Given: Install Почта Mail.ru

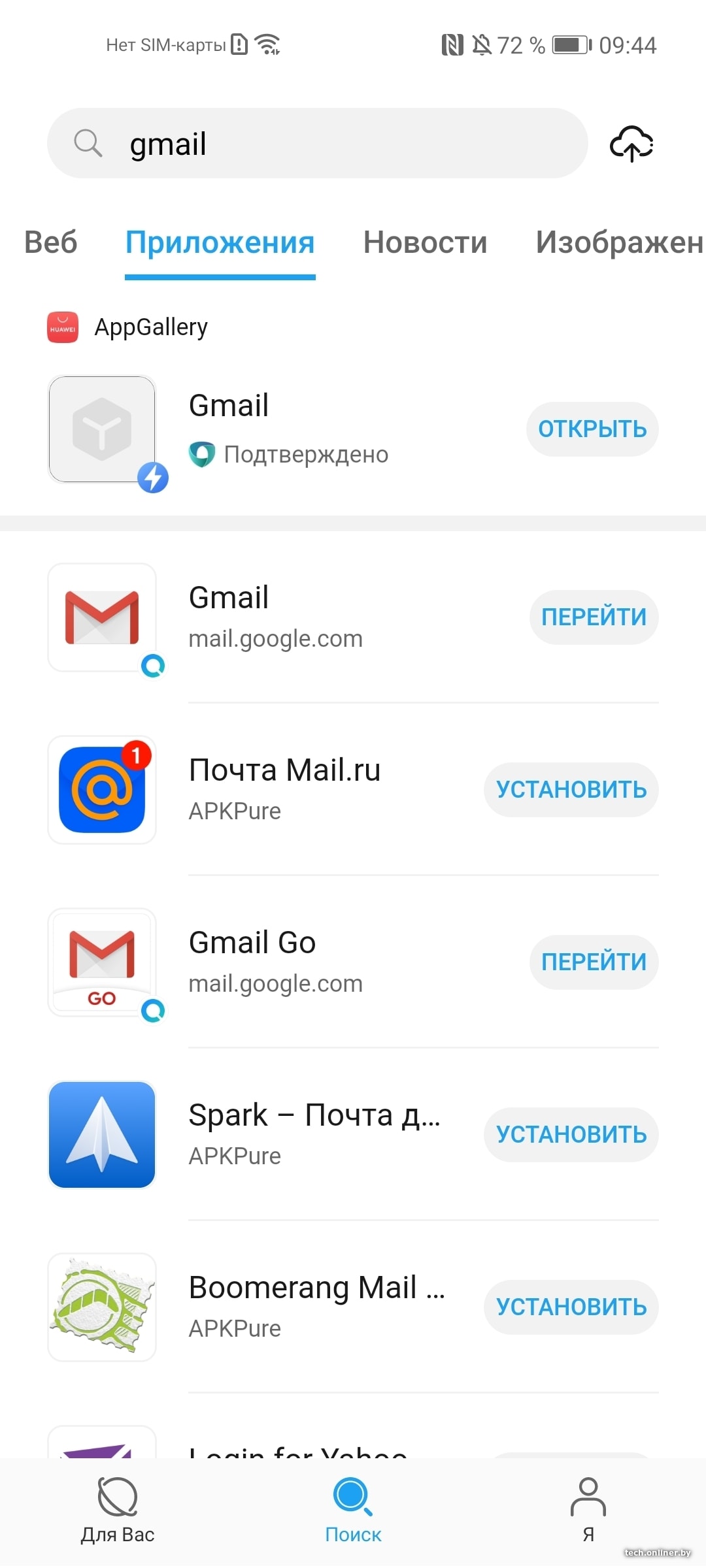Looking at the screenshot, I should click(x=571, y=789).
